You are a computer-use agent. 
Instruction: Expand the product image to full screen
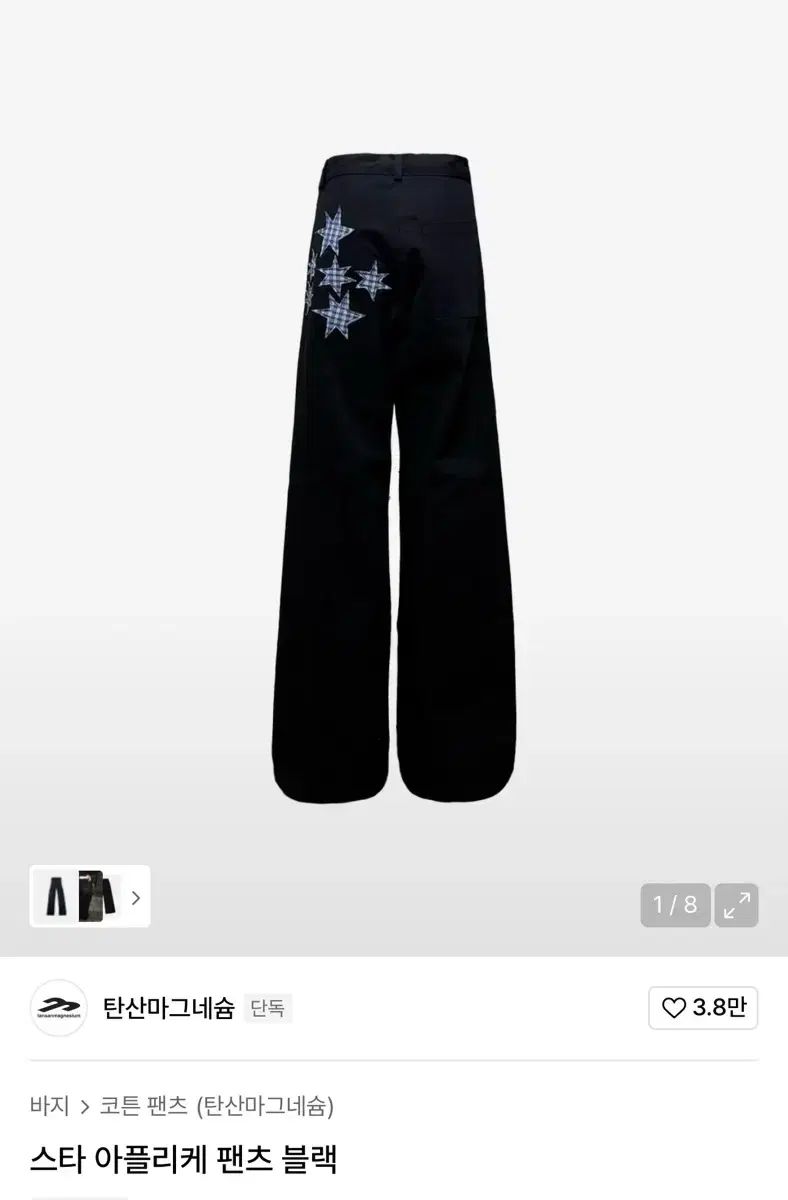coord(737,905)
